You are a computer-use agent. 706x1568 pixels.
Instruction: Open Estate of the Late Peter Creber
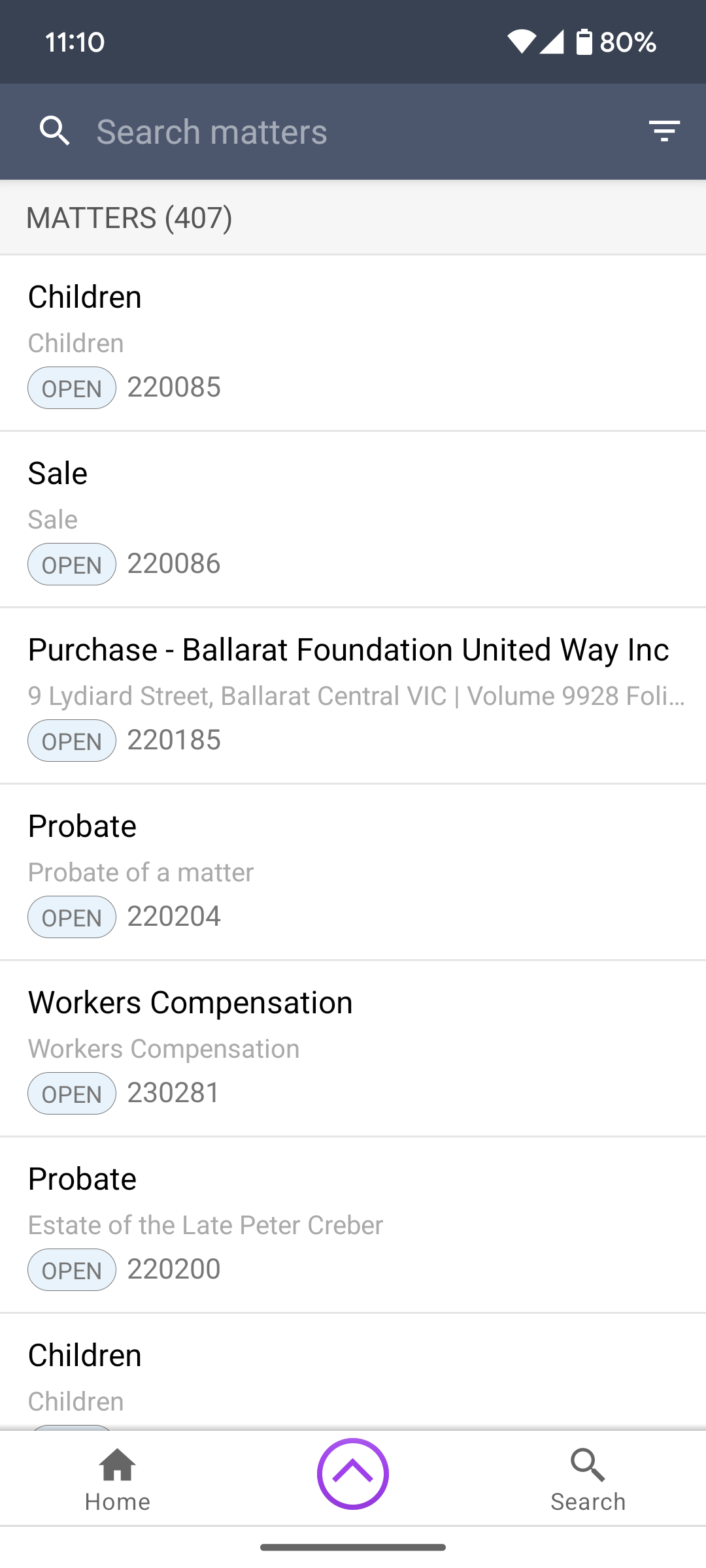click(x=353, y=1225)
